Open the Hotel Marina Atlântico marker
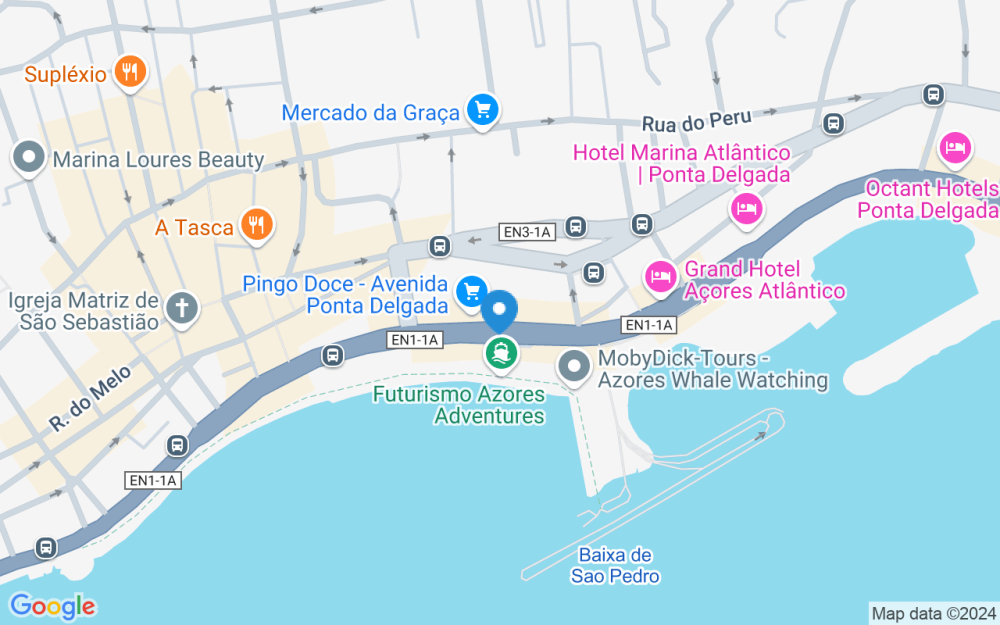Viewport: 1000px width, 625px height. 745,208
